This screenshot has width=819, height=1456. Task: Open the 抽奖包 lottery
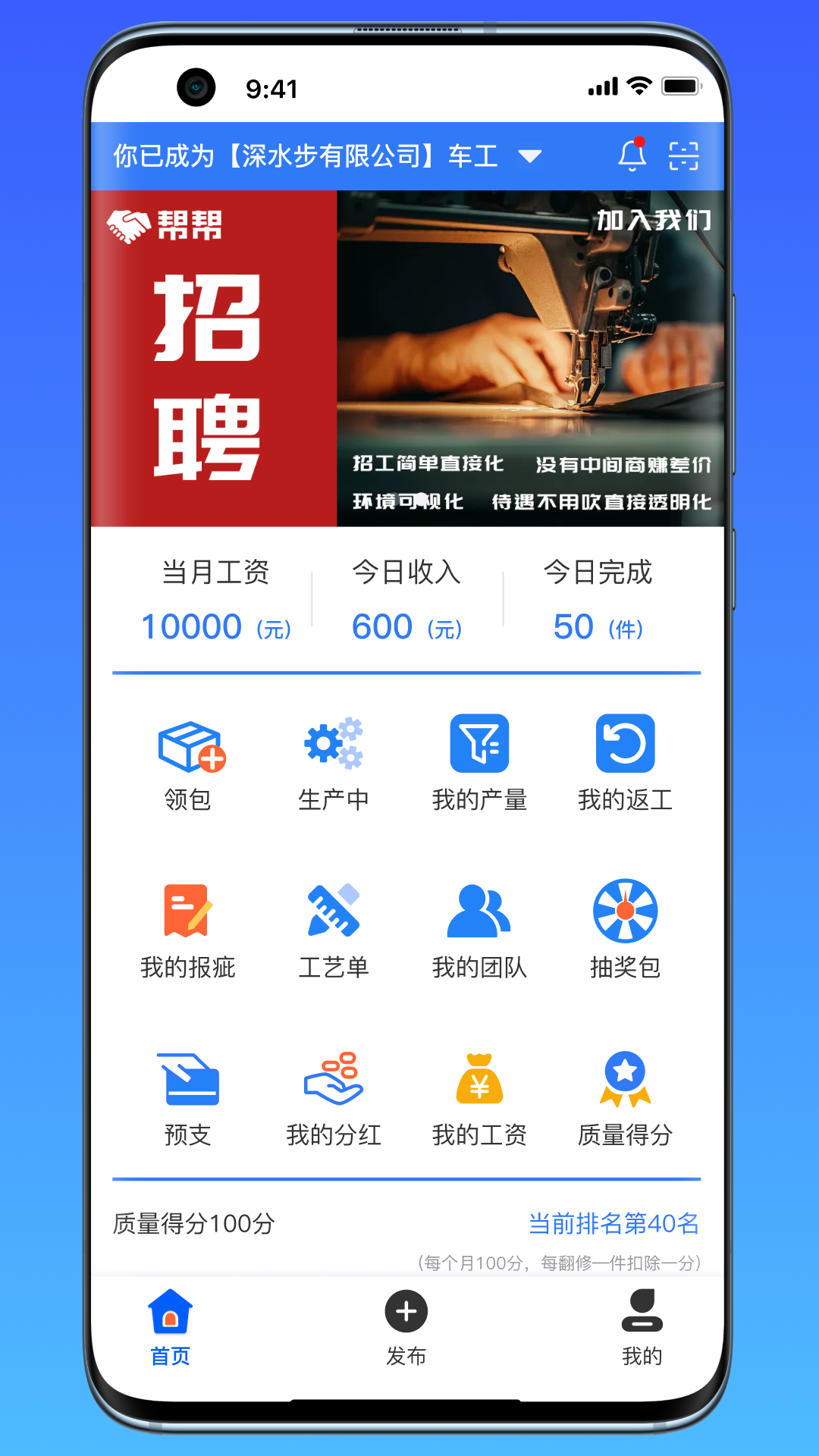625,930
